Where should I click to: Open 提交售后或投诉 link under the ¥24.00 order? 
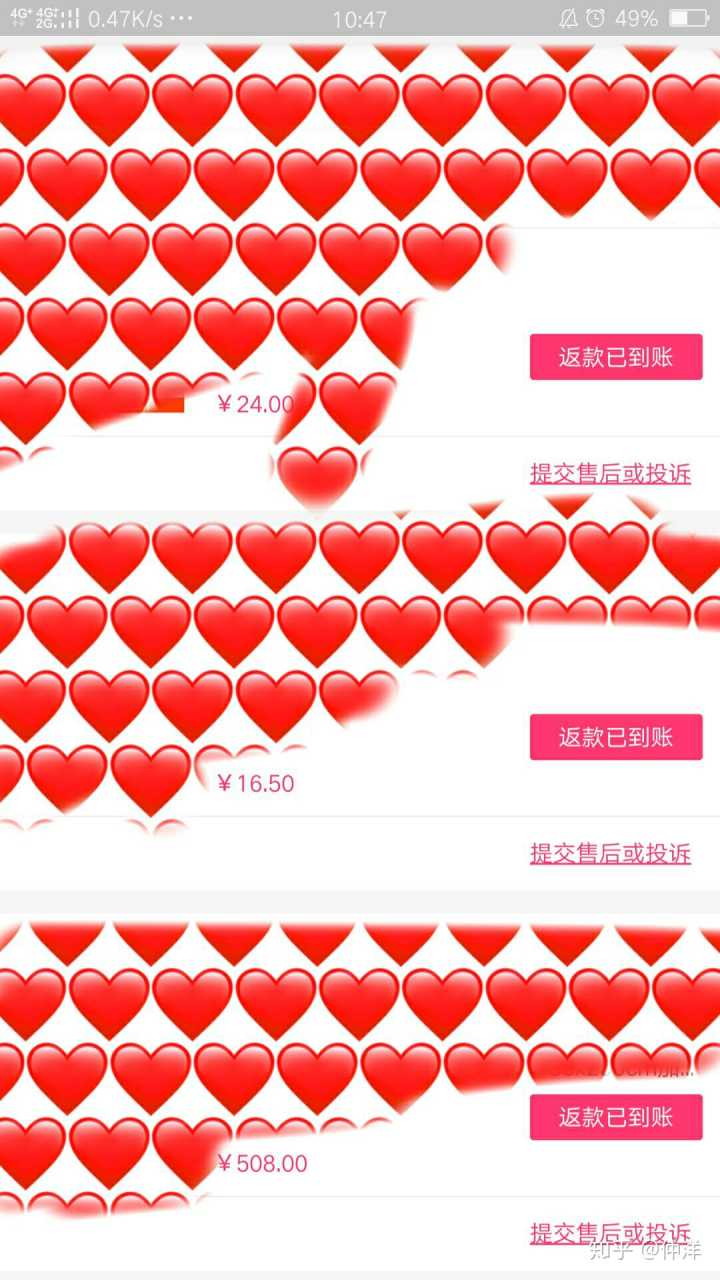[610, 473]
